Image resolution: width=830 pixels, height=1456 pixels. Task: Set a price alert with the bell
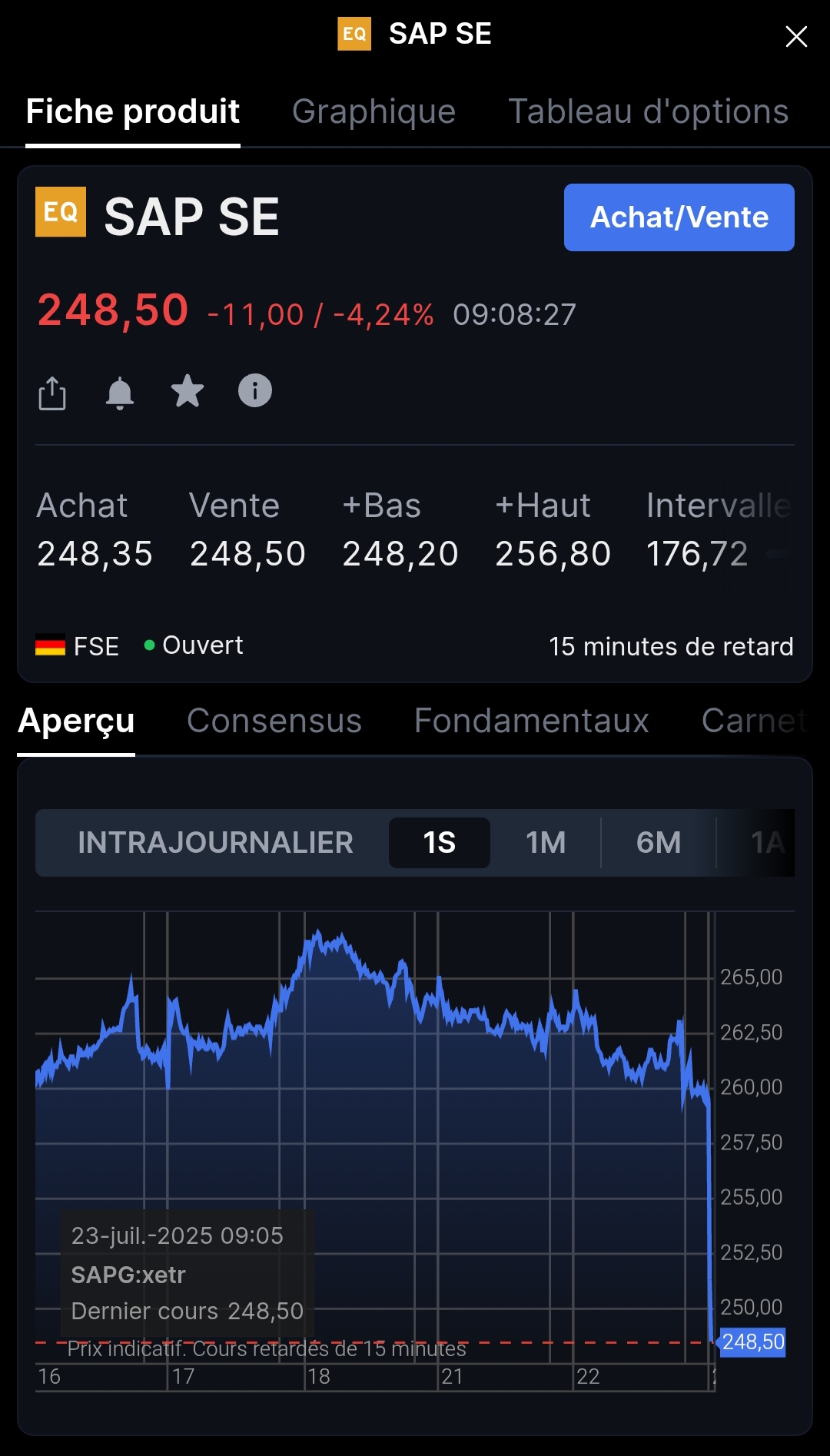tap(119, 393)
